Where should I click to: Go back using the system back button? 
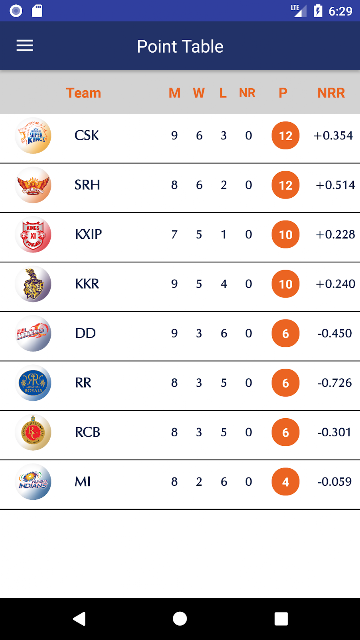[79, 619]
